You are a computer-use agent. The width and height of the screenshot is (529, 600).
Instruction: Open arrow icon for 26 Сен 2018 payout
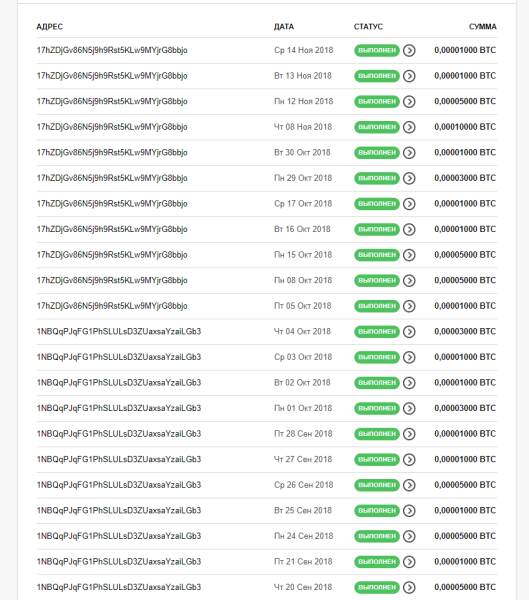click(409, 485)
